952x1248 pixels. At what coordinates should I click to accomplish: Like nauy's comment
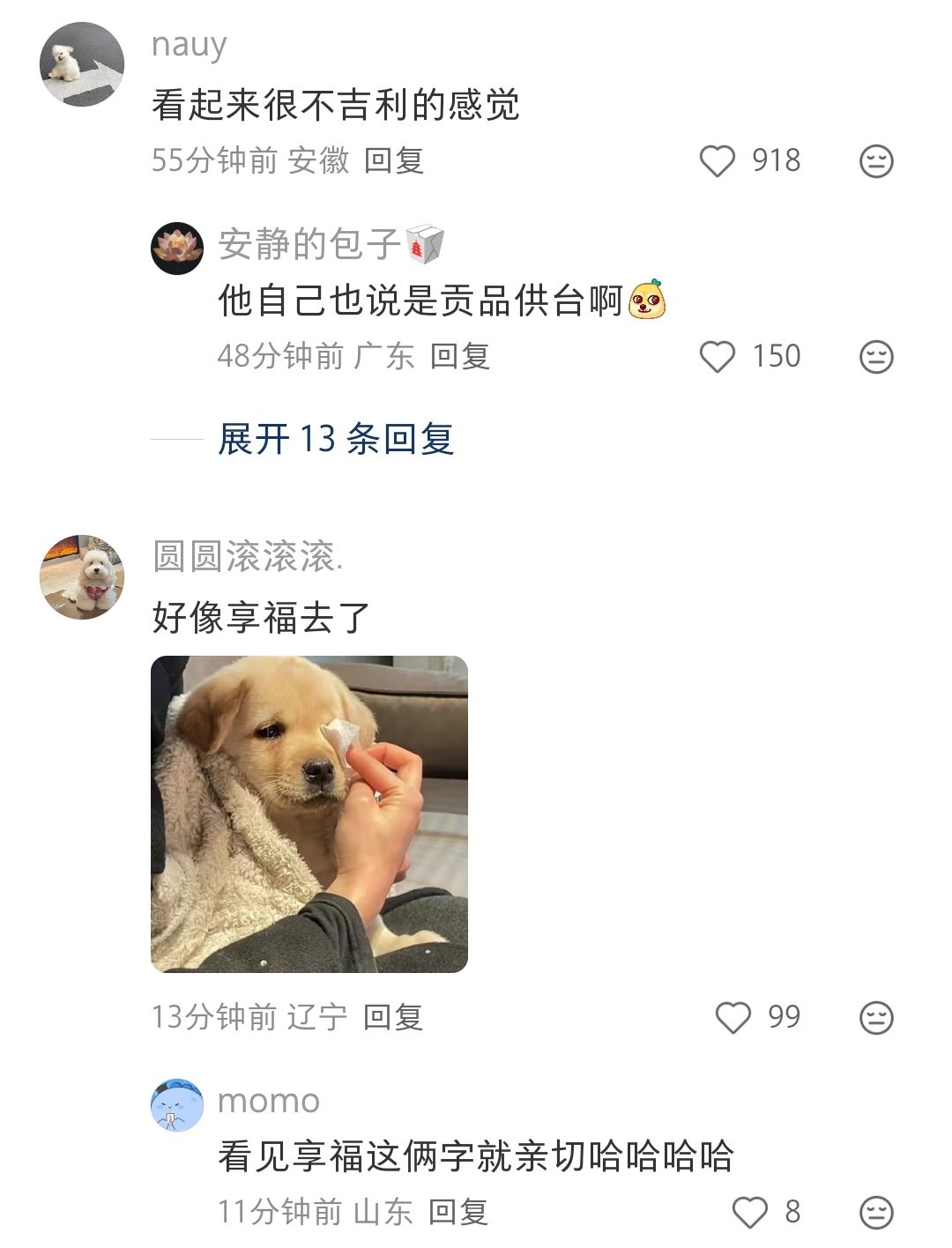pos(717,161)
